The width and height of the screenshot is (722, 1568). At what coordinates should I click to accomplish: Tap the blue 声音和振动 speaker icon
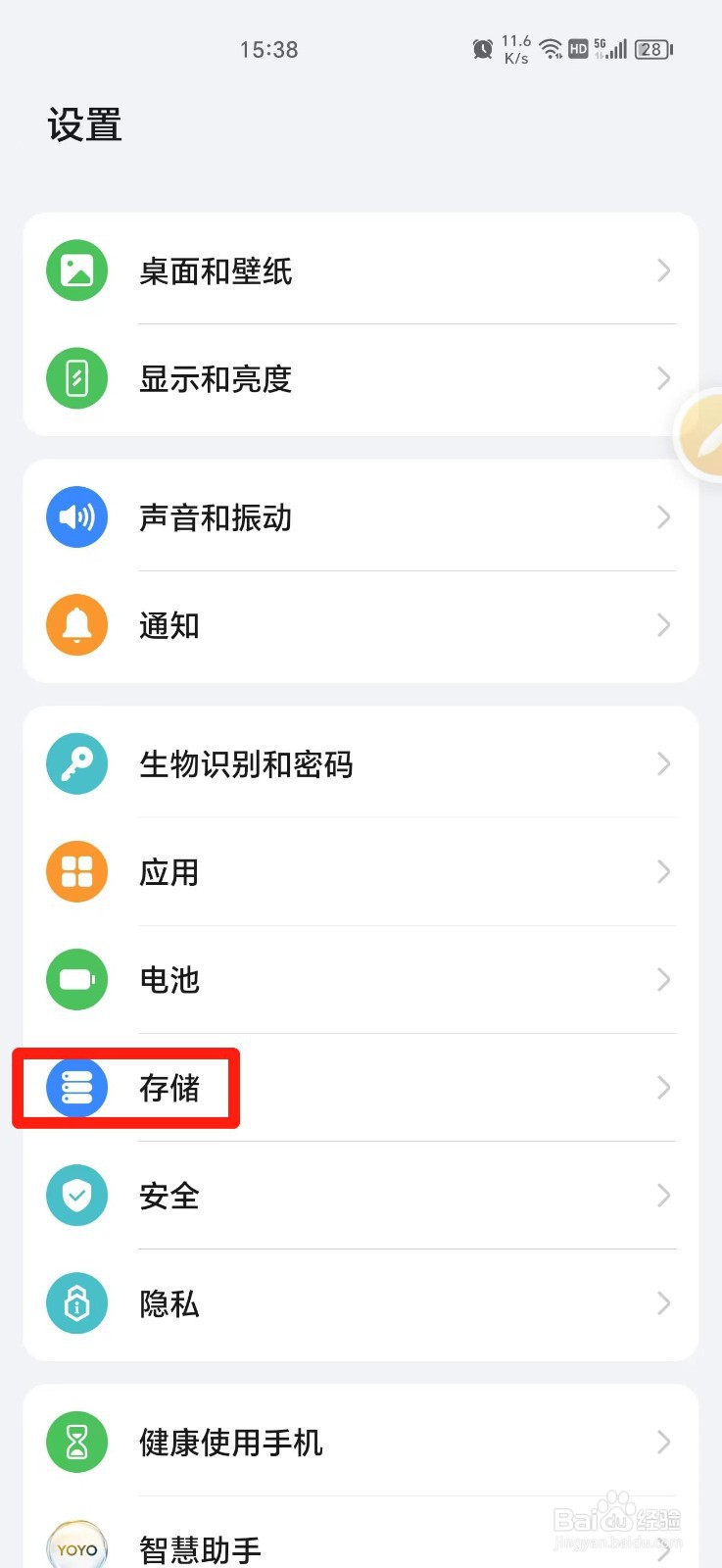(x=76, y=516)
